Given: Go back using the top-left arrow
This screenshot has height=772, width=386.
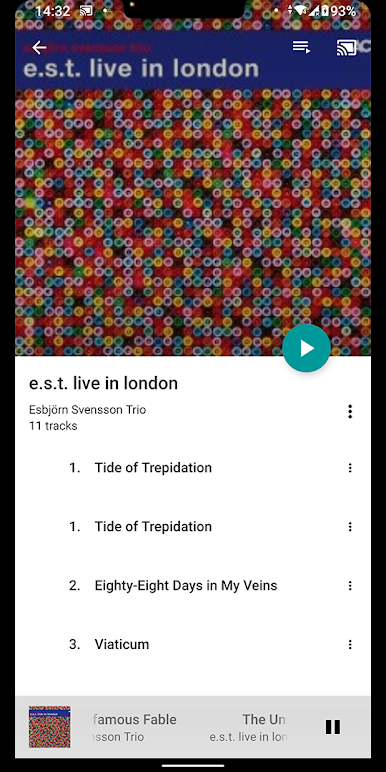Looking at the screenshot, I should click(x=39, y=47).
